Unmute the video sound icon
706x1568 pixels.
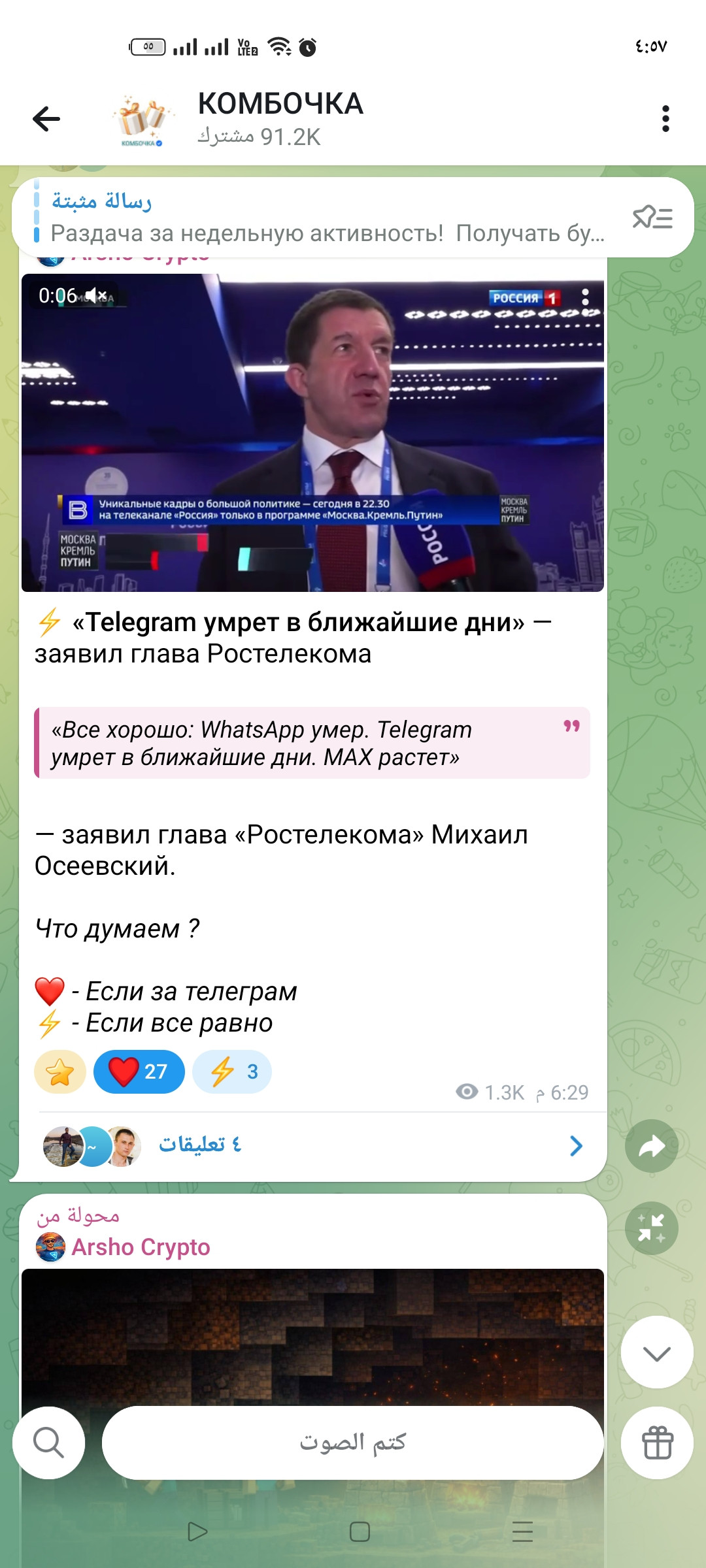(x=96, y=295)
